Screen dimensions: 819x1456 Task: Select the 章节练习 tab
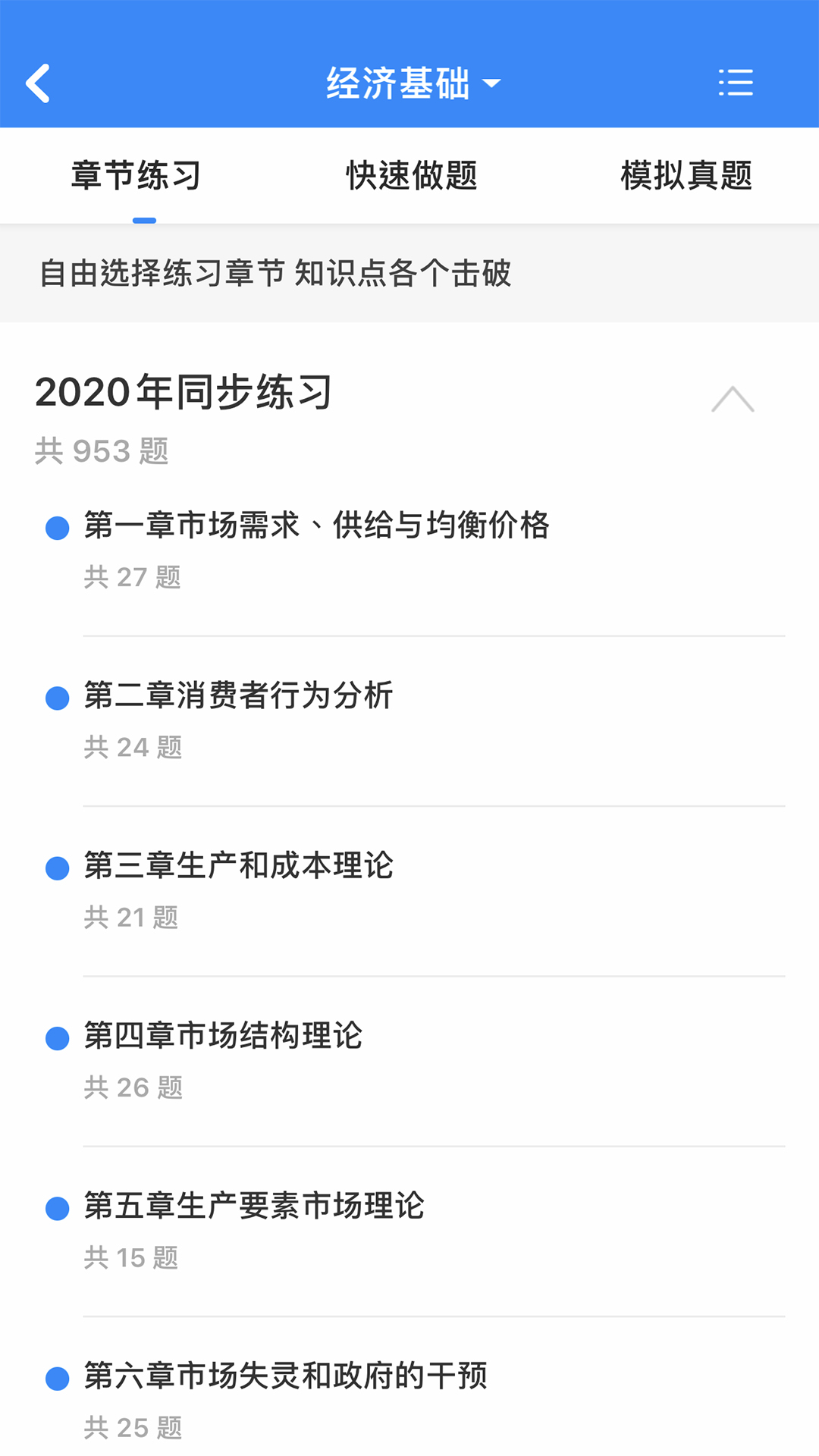pyautogui.click(x=136, y=176)
